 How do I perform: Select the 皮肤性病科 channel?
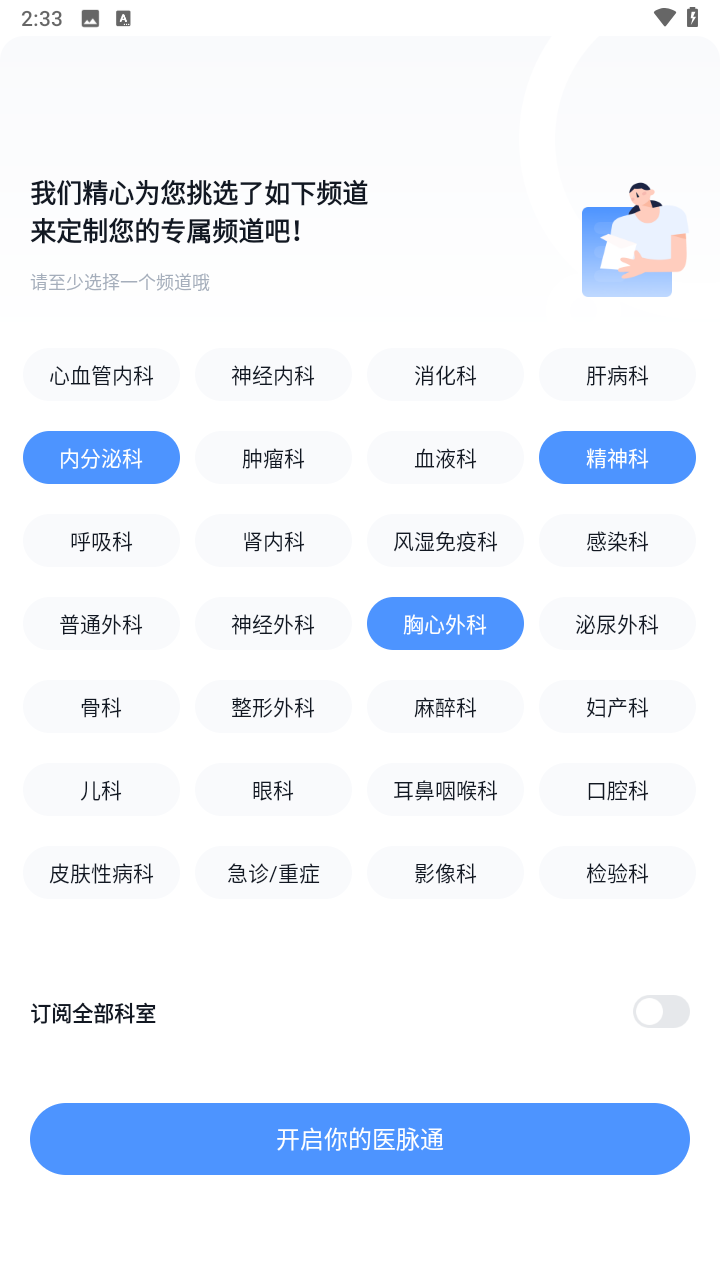tap(101, 873)
